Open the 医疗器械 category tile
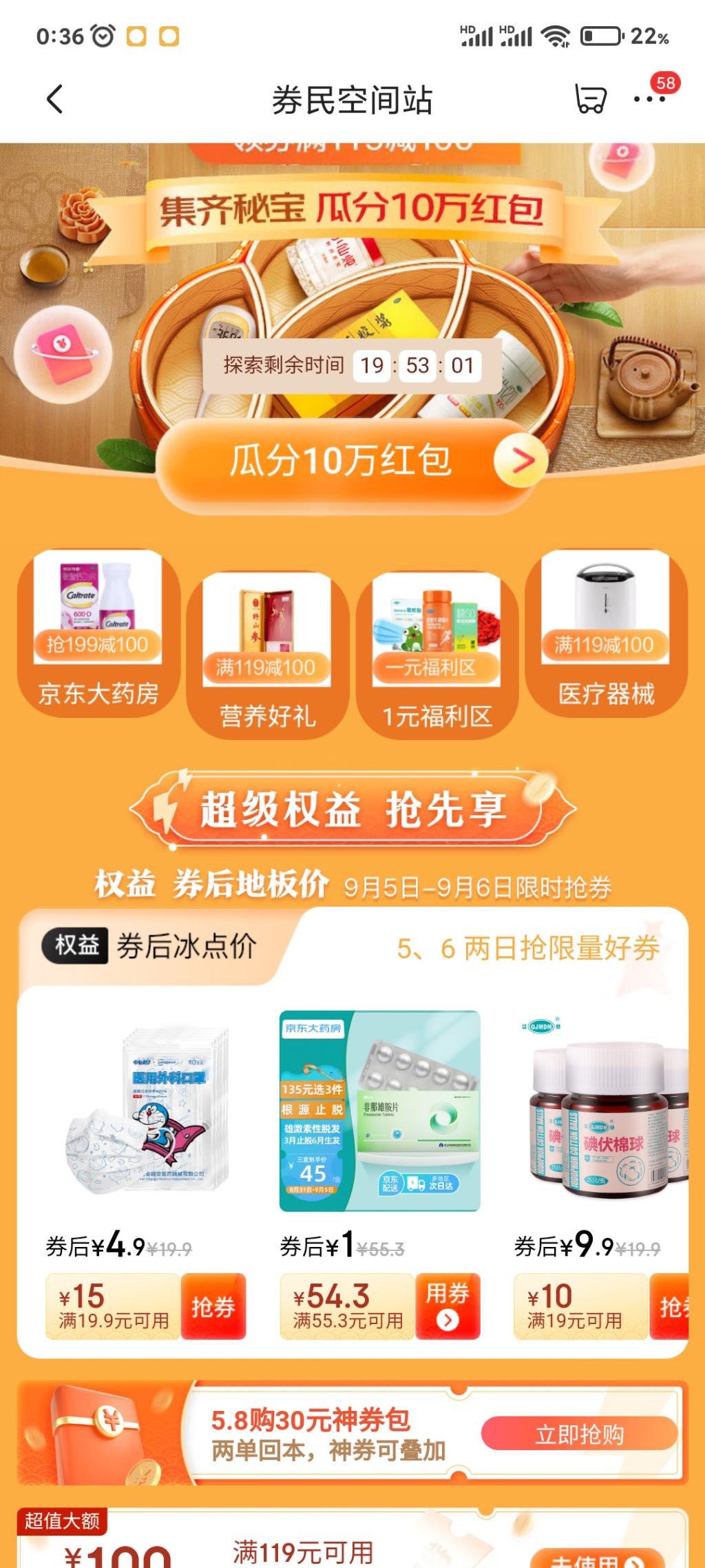 click(x=605, y=632)
